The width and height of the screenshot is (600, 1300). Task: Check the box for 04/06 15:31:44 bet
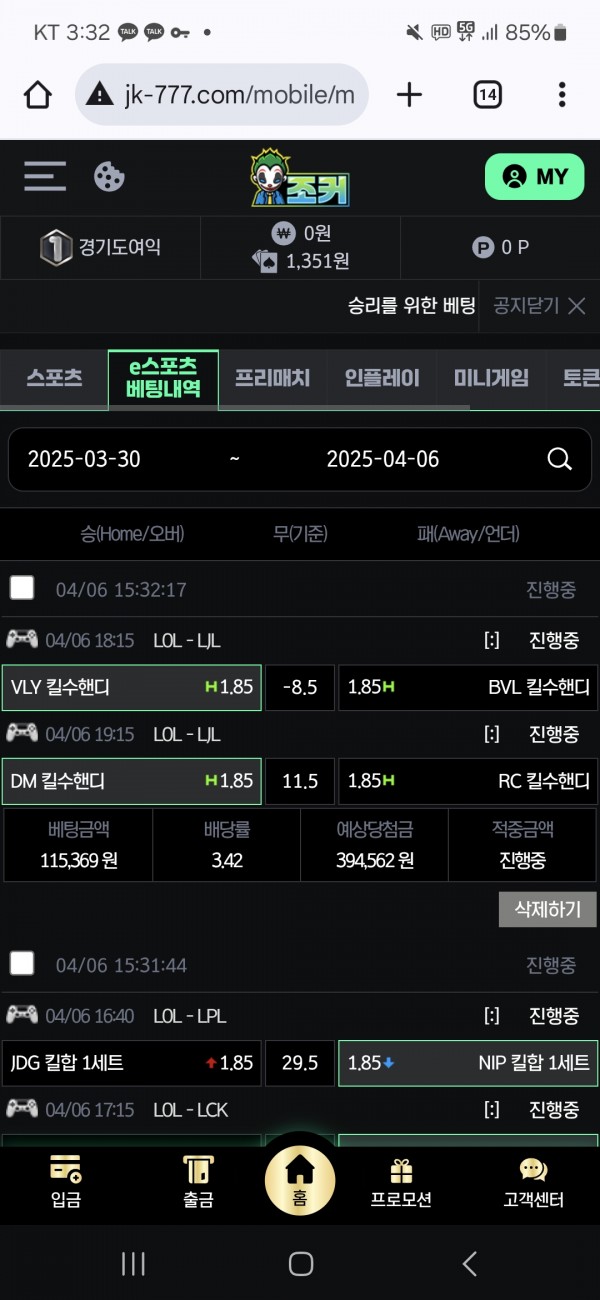22,964
